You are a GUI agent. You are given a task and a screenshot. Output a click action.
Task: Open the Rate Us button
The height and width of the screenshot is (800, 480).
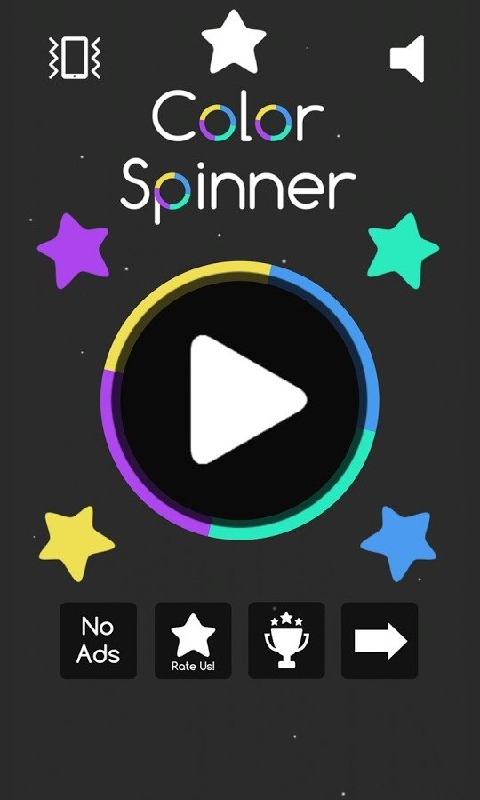(x=193, y=641)
